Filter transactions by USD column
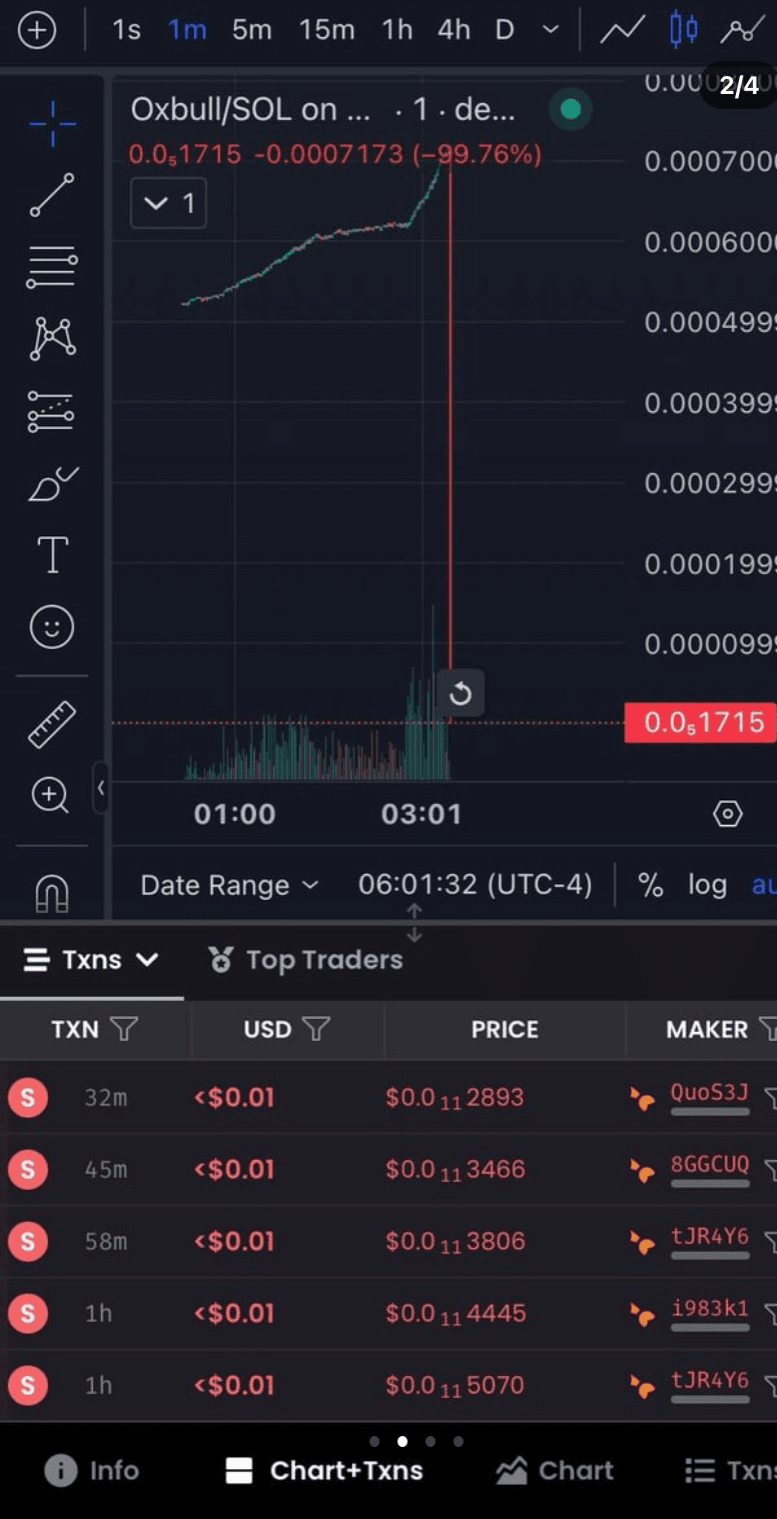Viewport: 777px width, 1519px height. tap(315, 1029)
